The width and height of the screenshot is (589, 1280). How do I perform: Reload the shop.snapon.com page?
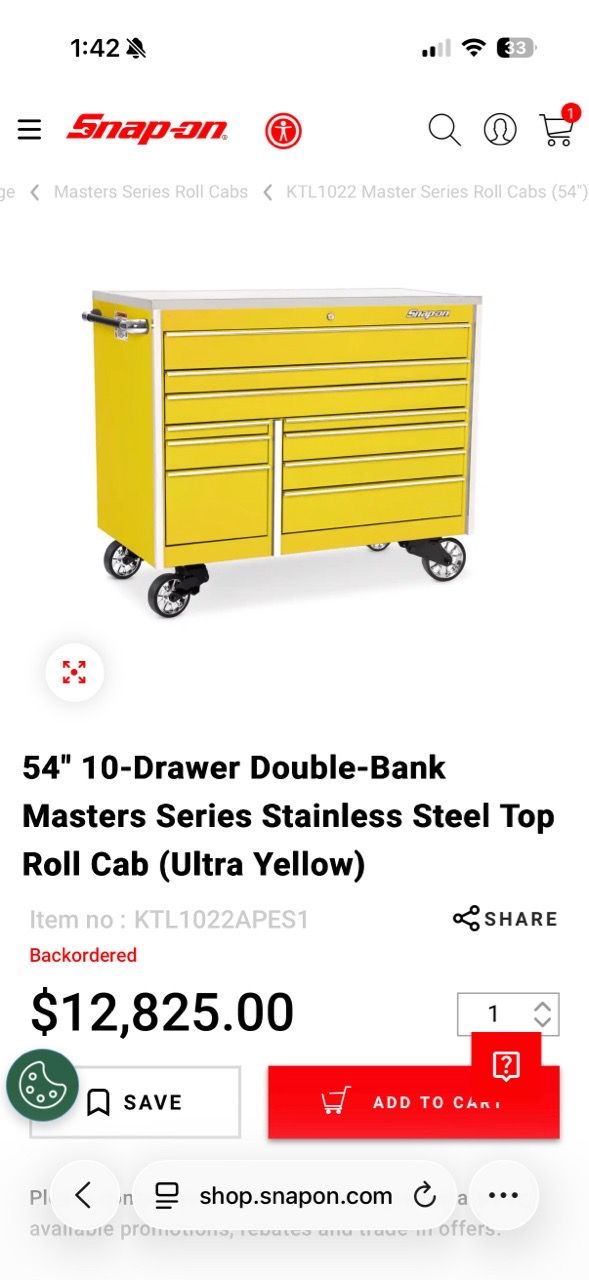(x=424, y=1195)
